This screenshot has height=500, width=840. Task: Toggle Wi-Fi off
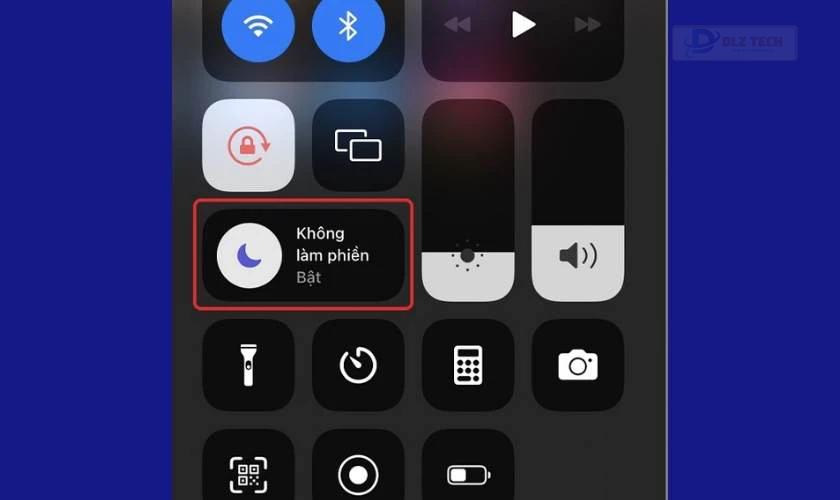[x=258, y=26]
